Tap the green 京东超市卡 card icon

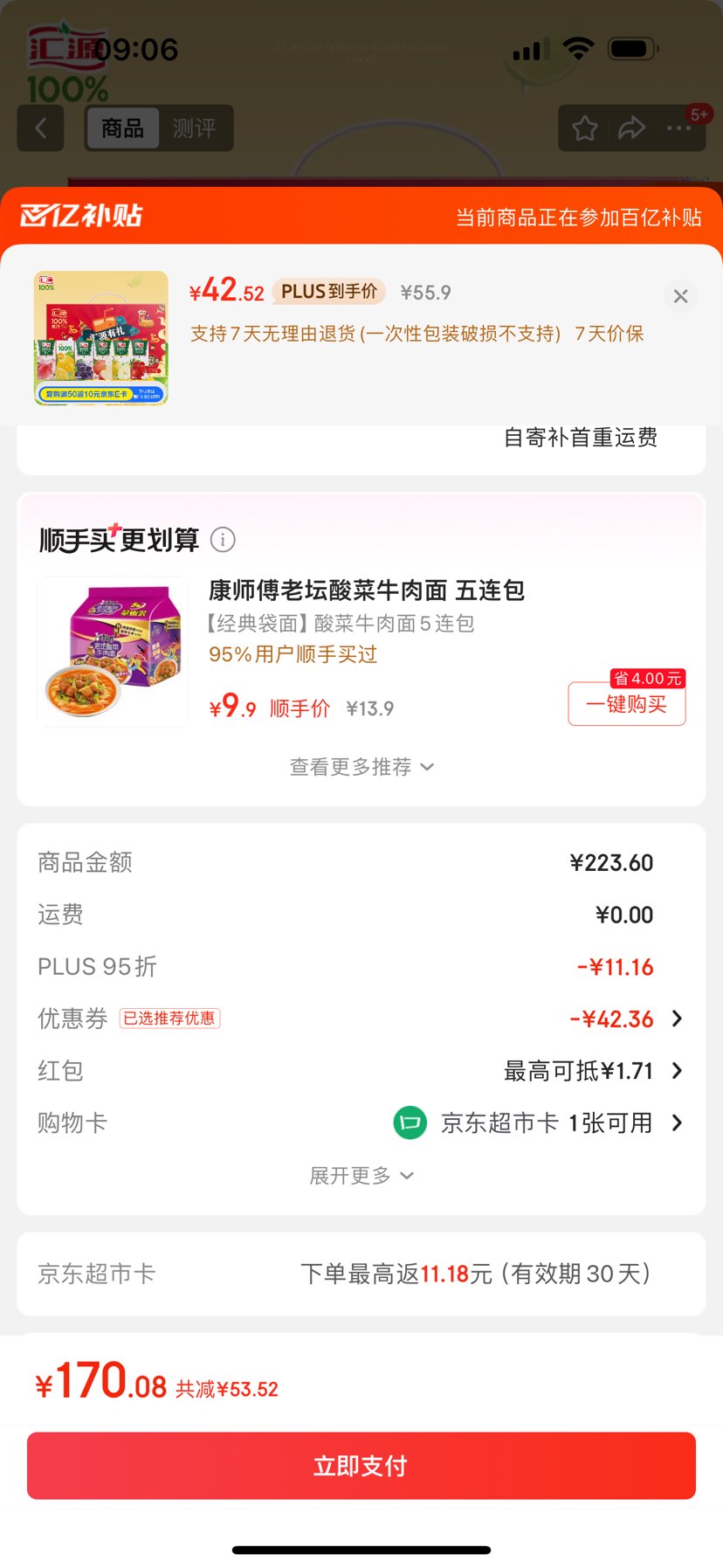410,1123
